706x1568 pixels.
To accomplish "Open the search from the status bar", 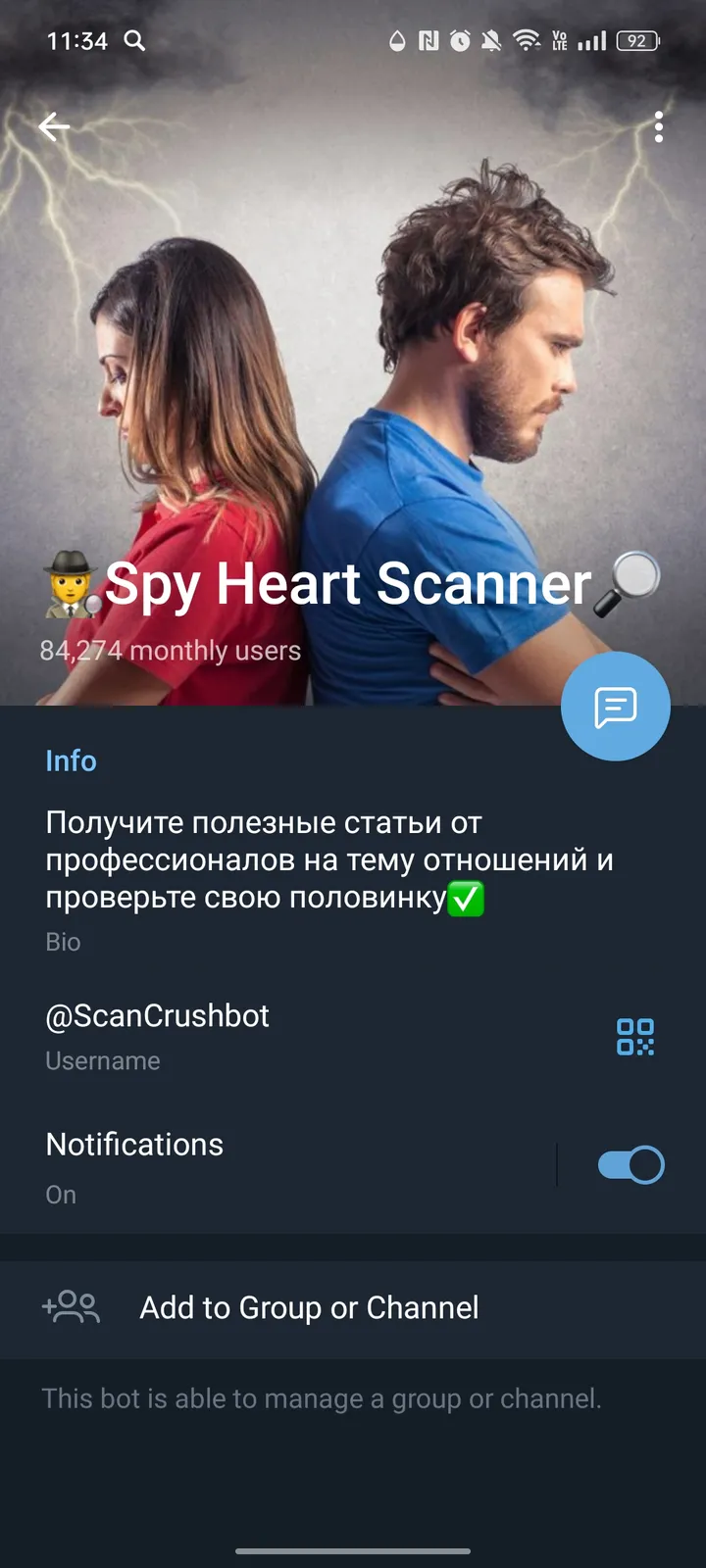I will [x=136, y=41].
